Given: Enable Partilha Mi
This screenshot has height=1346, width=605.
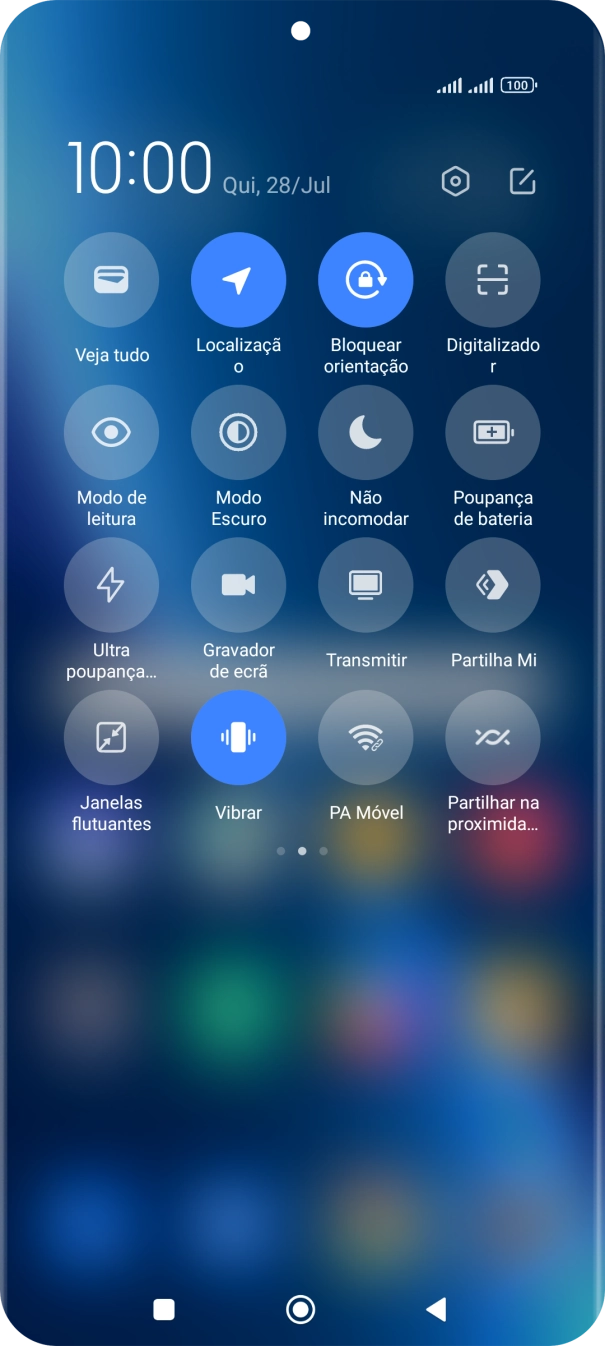Looking at the screenshot, I should tap(492, 585).
